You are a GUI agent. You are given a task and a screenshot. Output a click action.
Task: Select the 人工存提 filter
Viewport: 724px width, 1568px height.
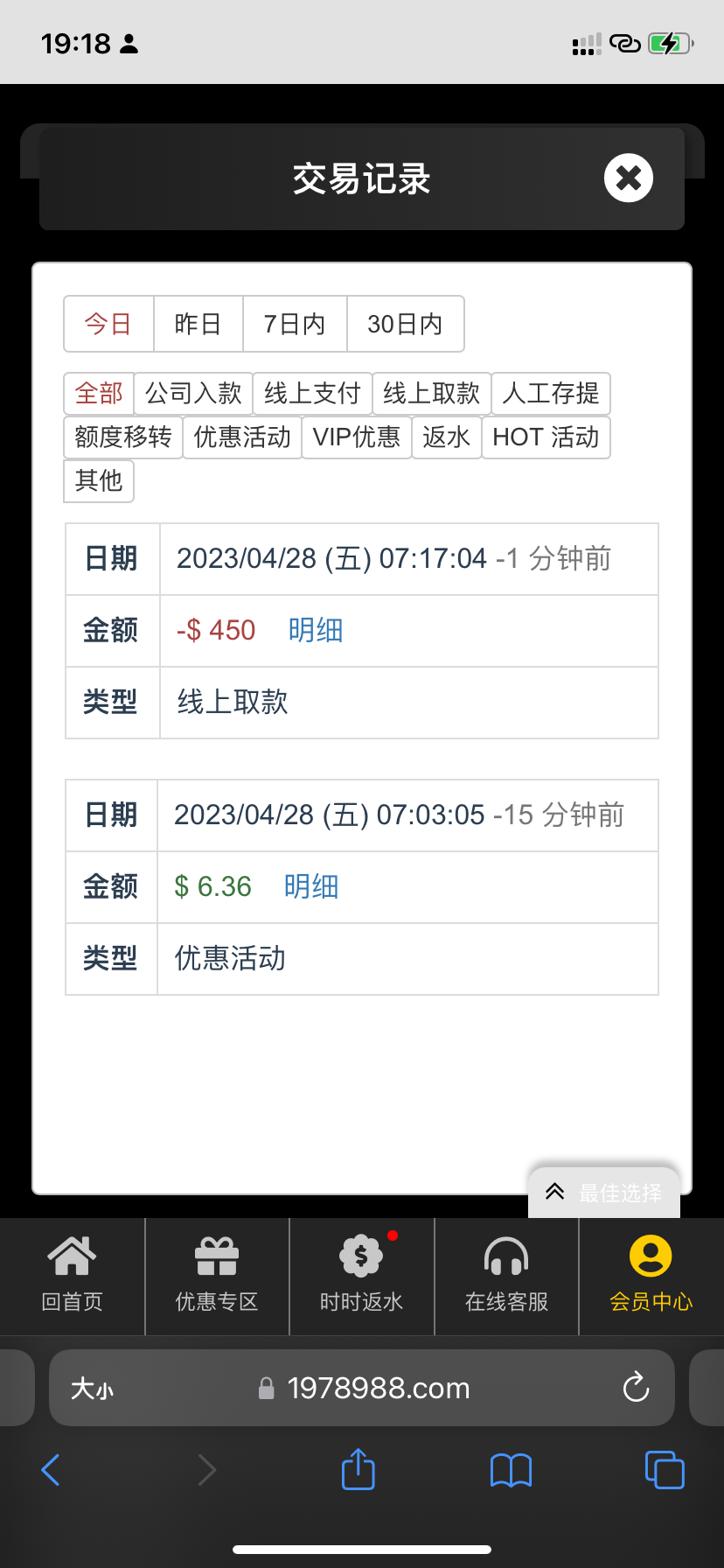point(550,394)
